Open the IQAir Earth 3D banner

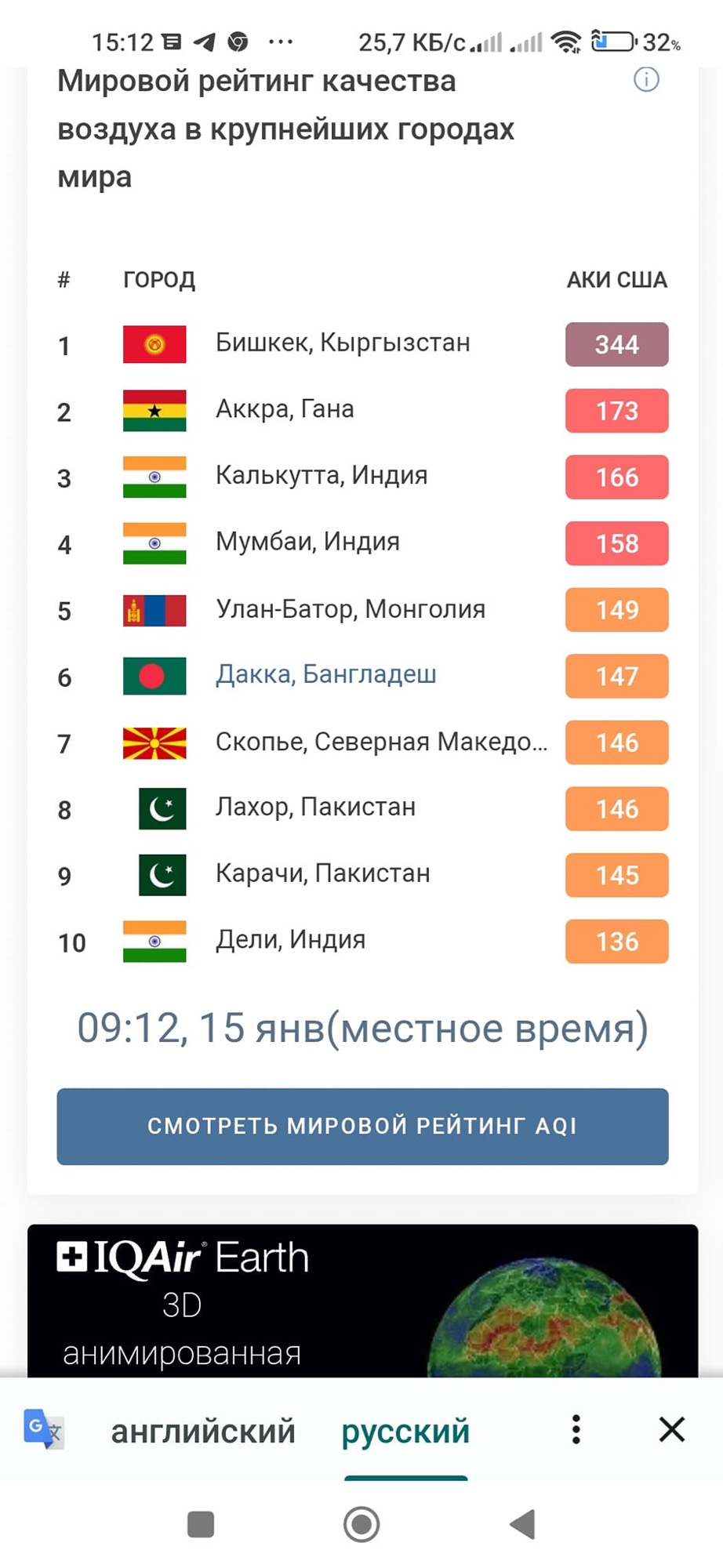coord(362,1301)
